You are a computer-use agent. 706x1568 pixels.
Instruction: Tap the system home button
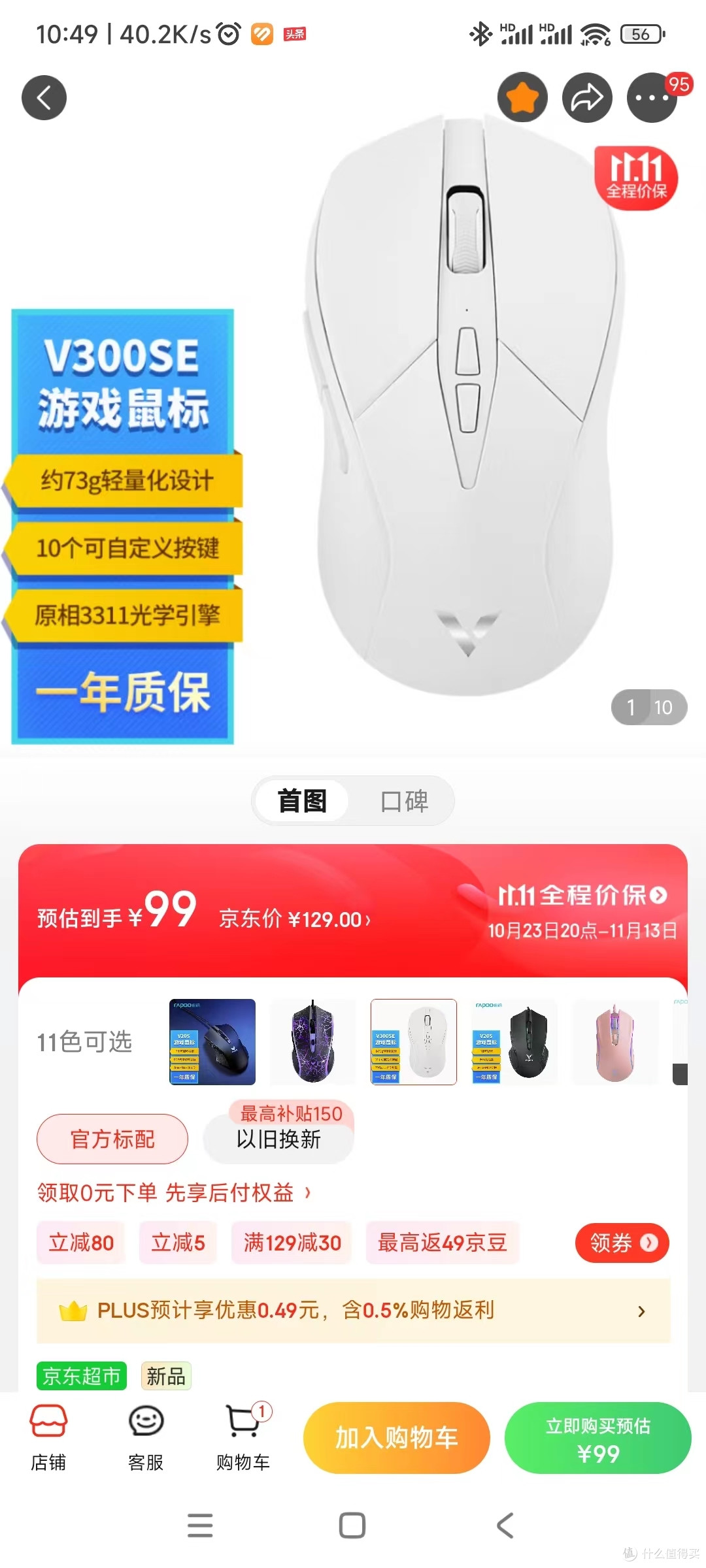352,1526
